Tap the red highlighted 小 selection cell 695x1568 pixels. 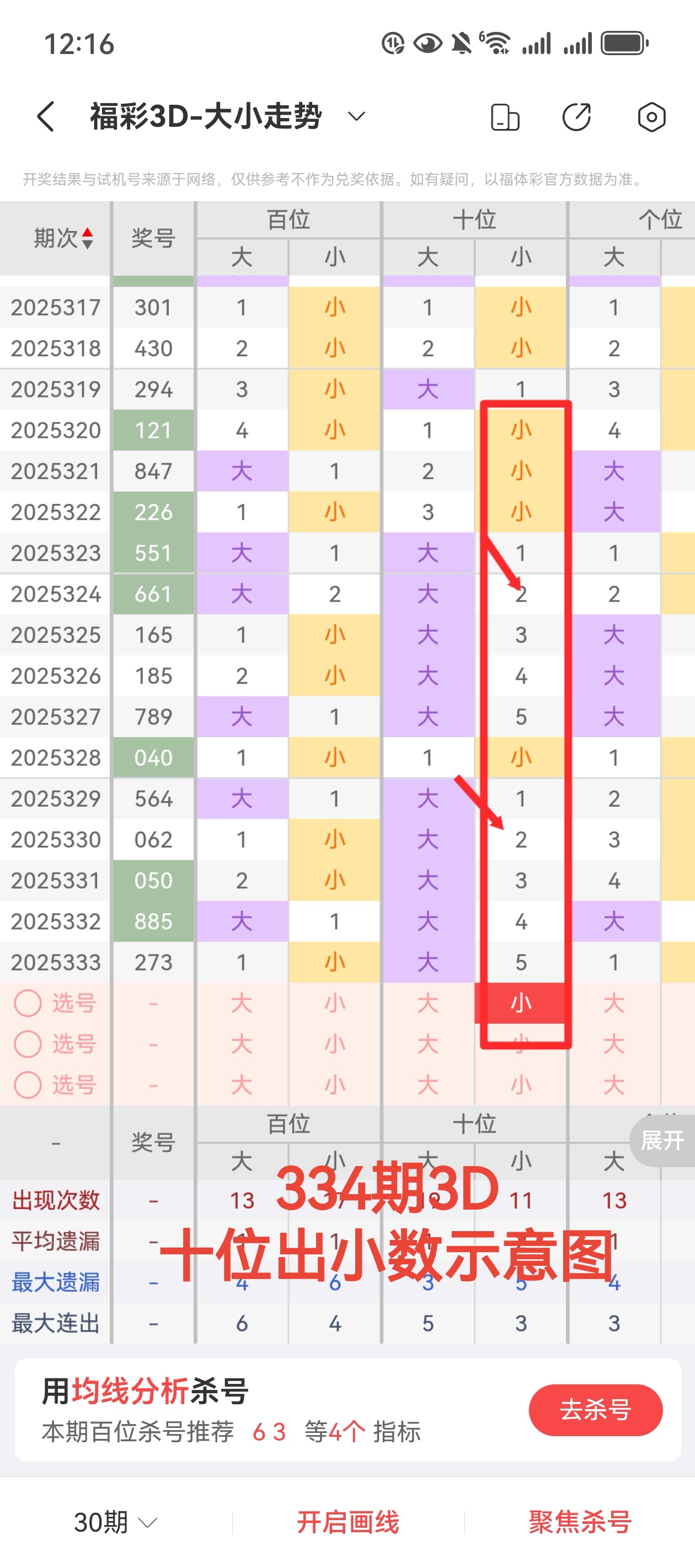(x=521, y=1003)
